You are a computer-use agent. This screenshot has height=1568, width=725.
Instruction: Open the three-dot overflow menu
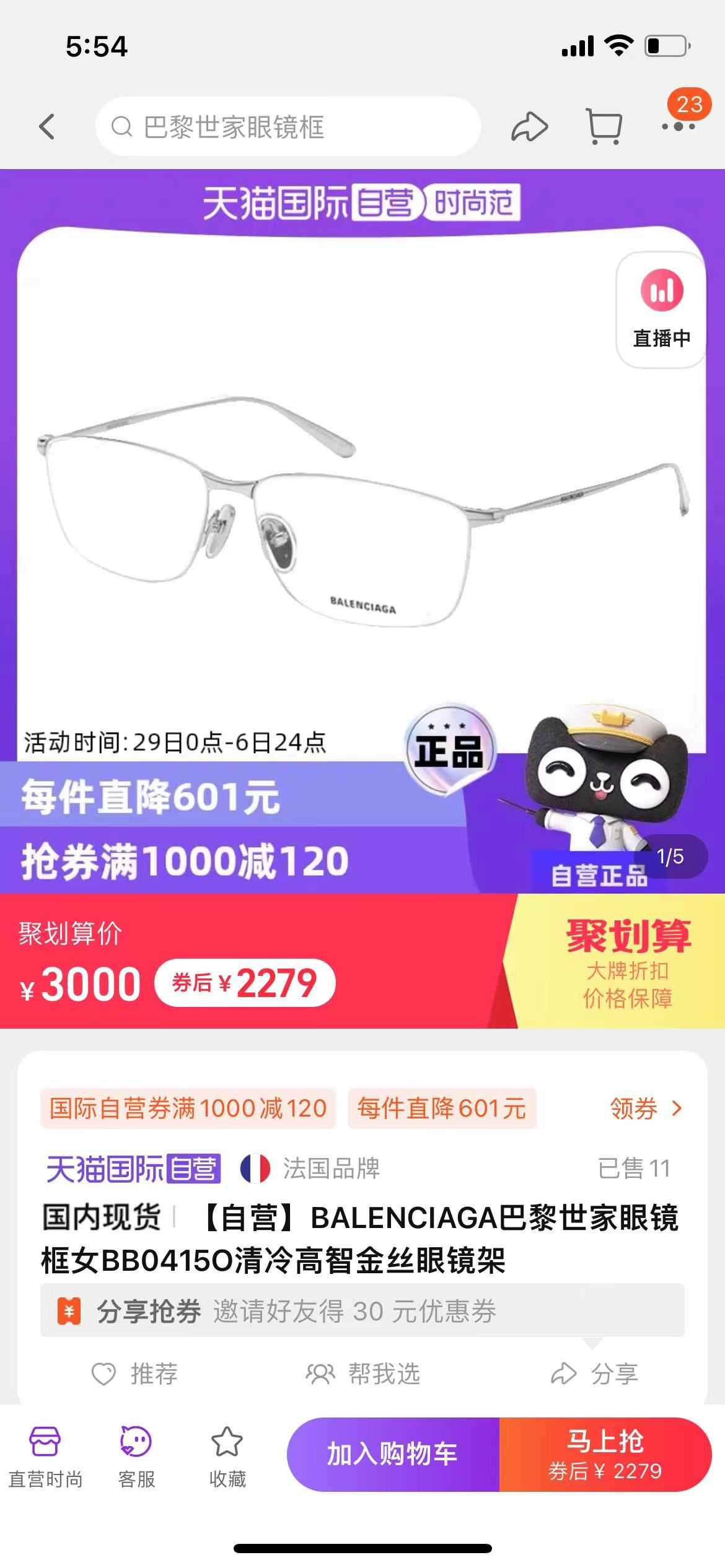point(678,127)
